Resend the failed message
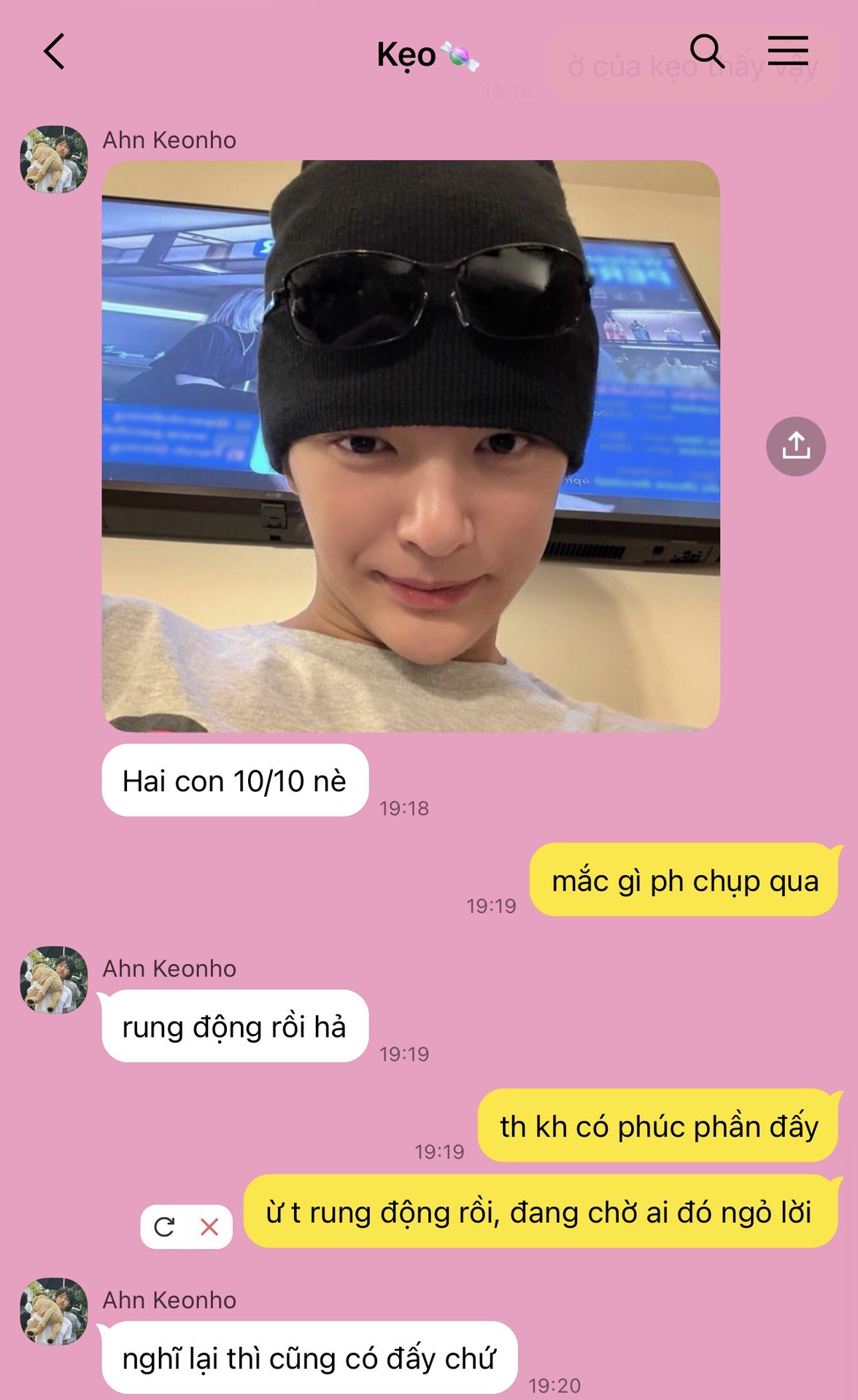The image size is (858, 1400). 164,1227
